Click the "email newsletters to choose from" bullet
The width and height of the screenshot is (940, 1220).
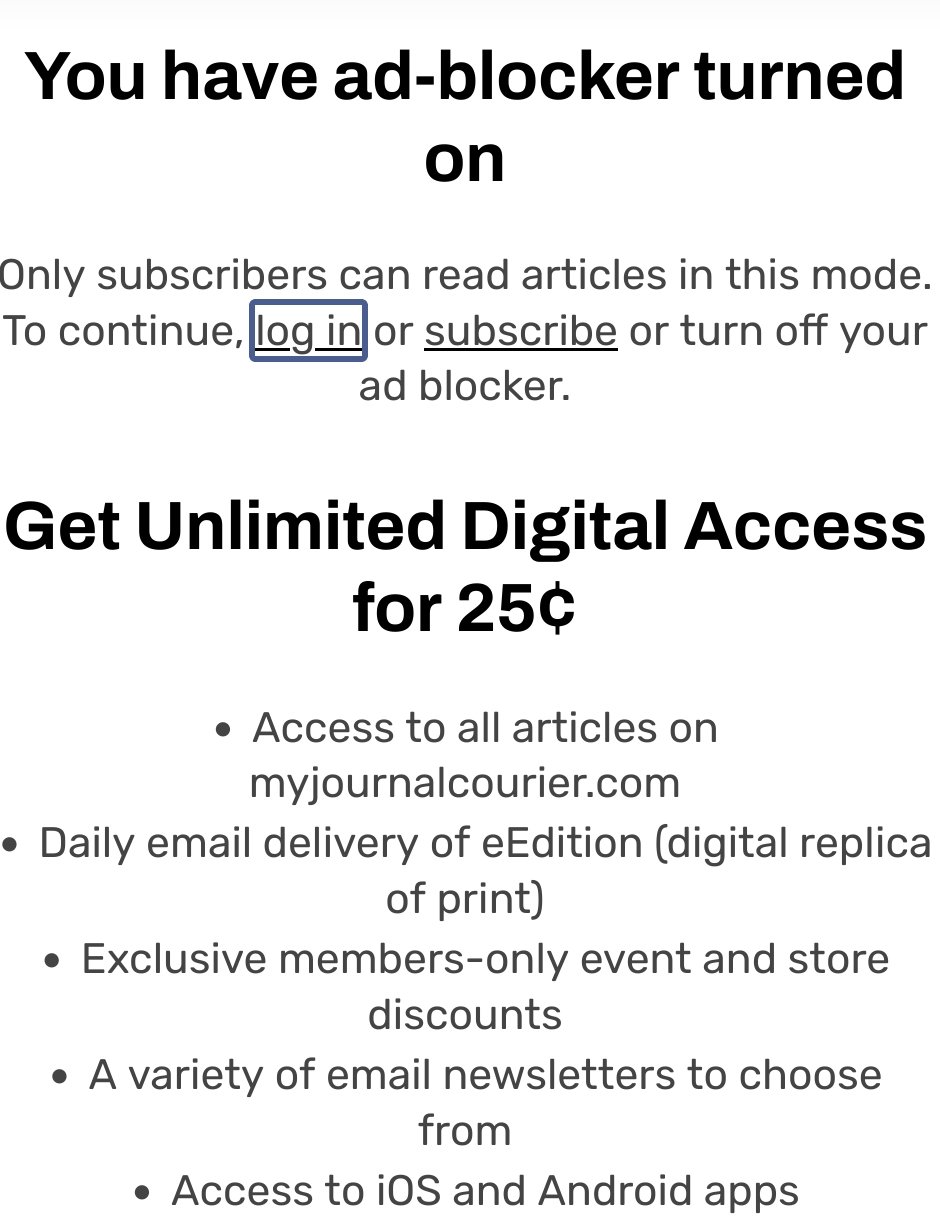pyautogui.click(x=485, y=1075)
